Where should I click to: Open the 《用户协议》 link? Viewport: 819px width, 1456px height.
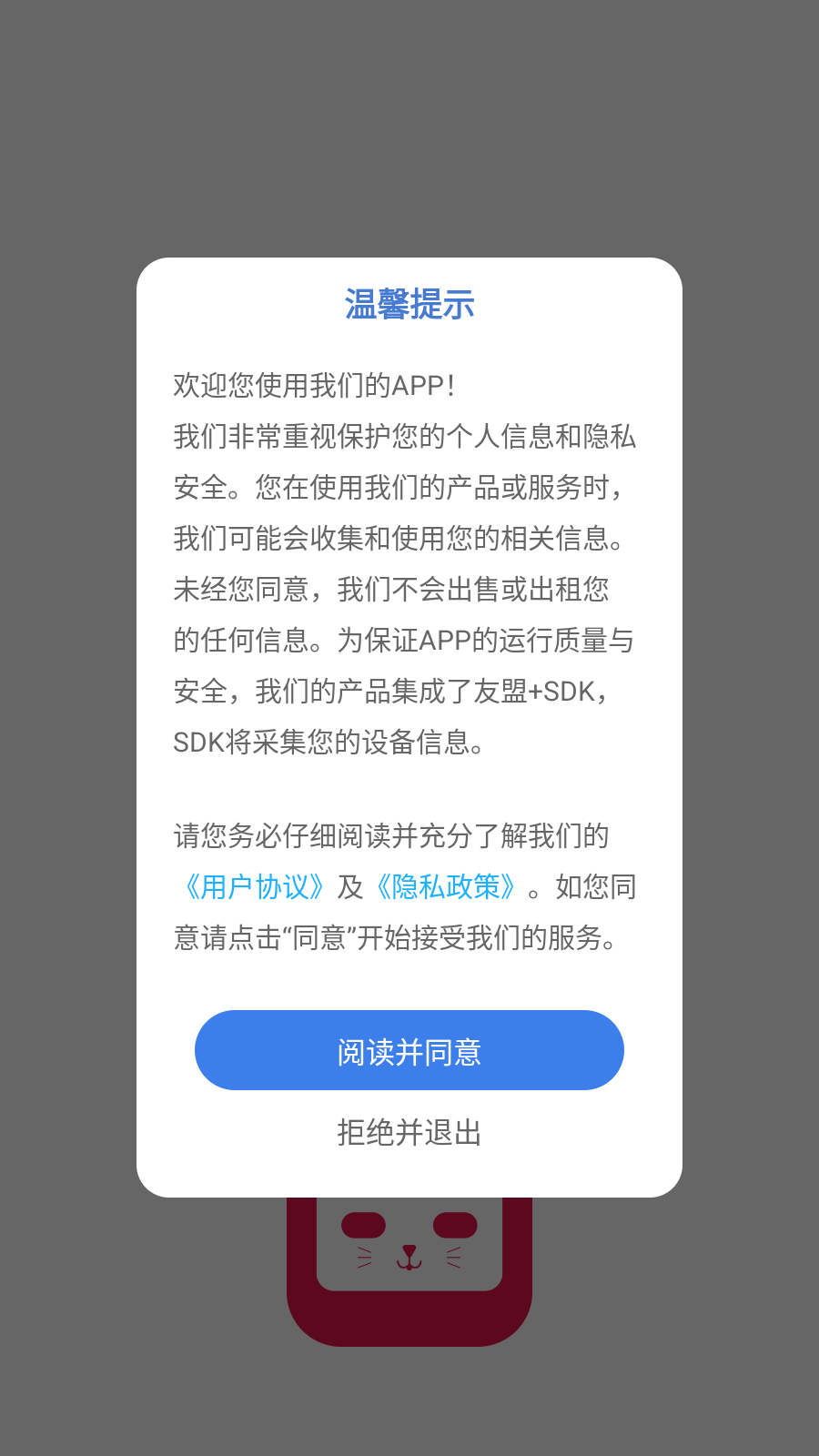(x=254, y=886)
